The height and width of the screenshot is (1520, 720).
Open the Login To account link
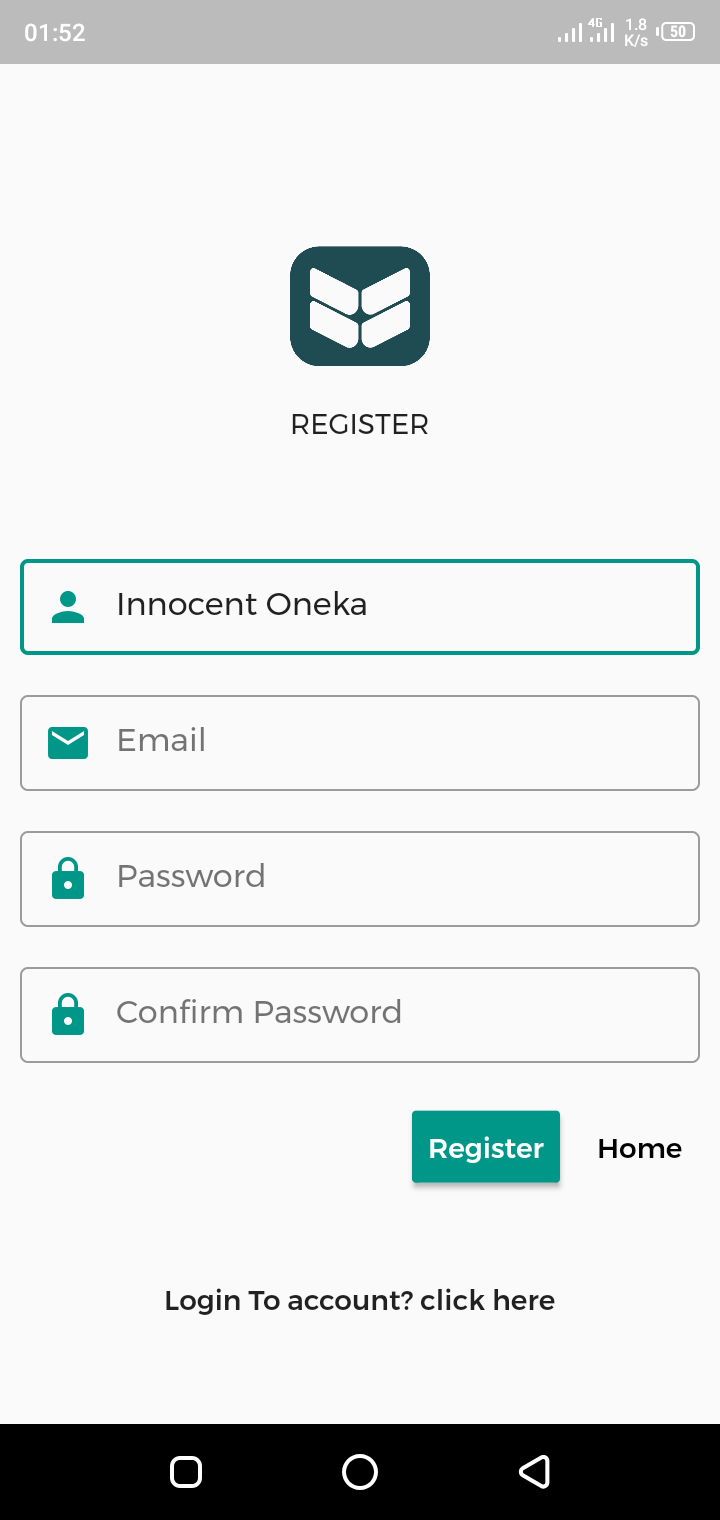tap(360, 1300)
